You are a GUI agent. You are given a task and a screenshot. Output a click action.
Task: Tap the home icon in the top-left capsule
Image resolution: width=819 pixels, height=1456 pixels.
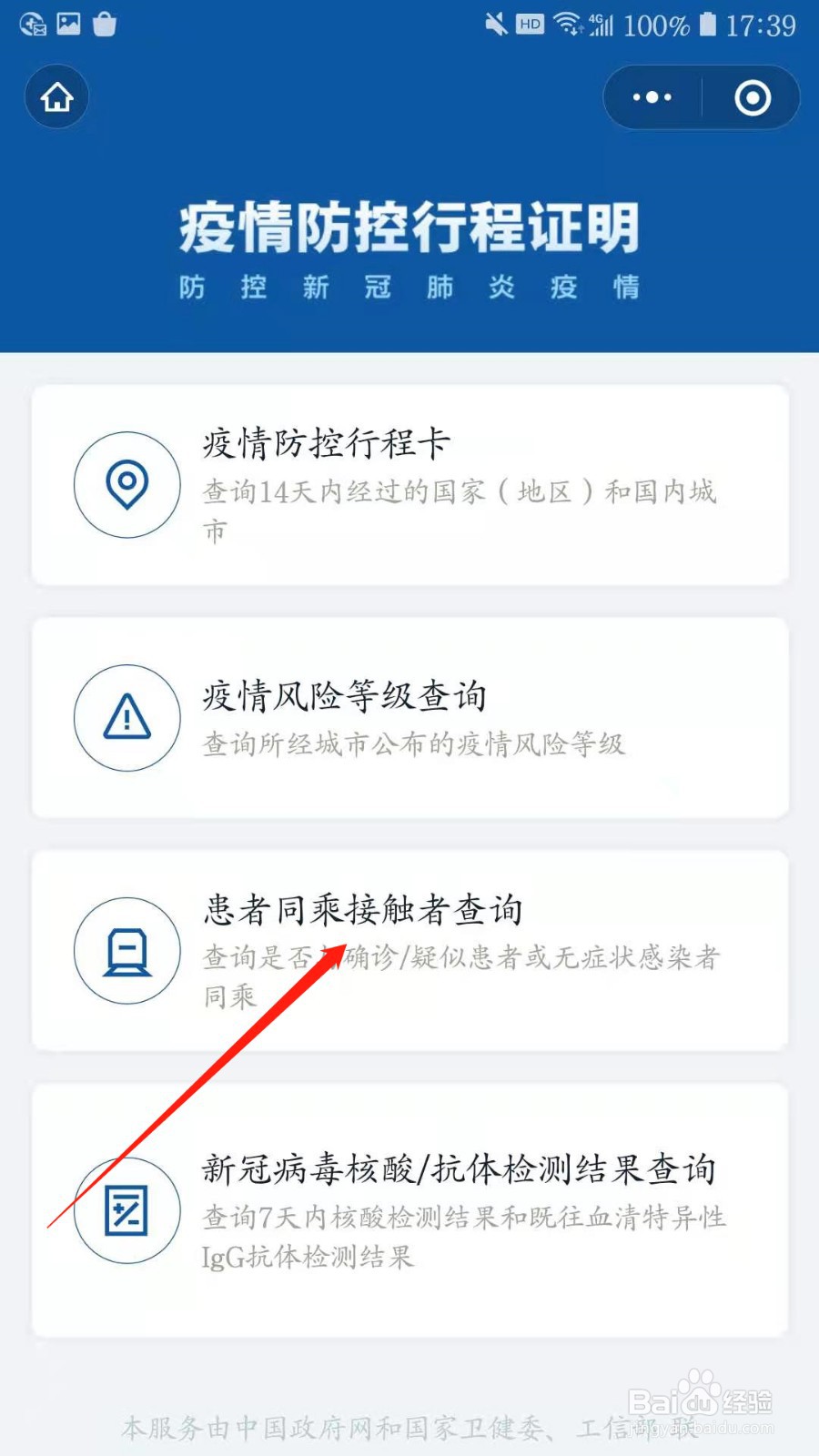click(x=56, y=96)
